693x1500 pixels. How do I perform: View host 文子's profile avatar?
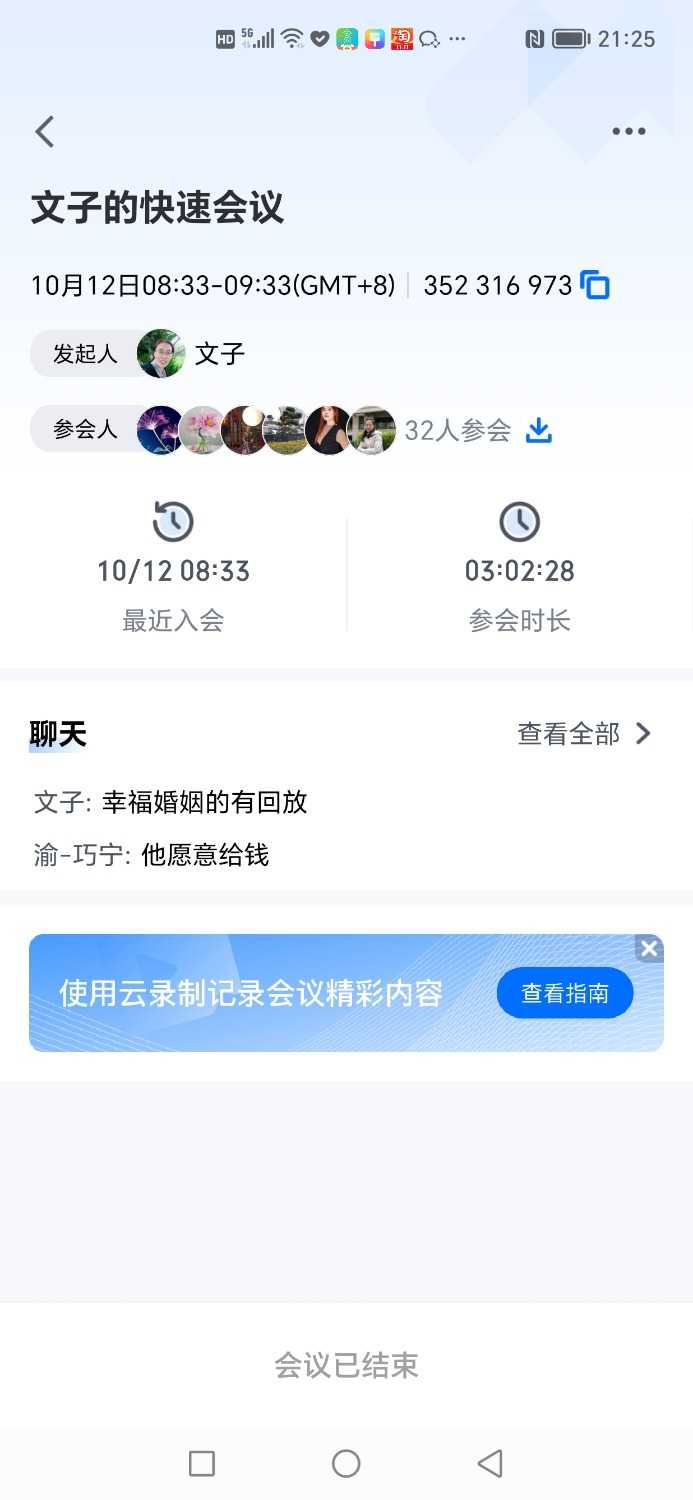pyautogui.click(x=161, y=353)
